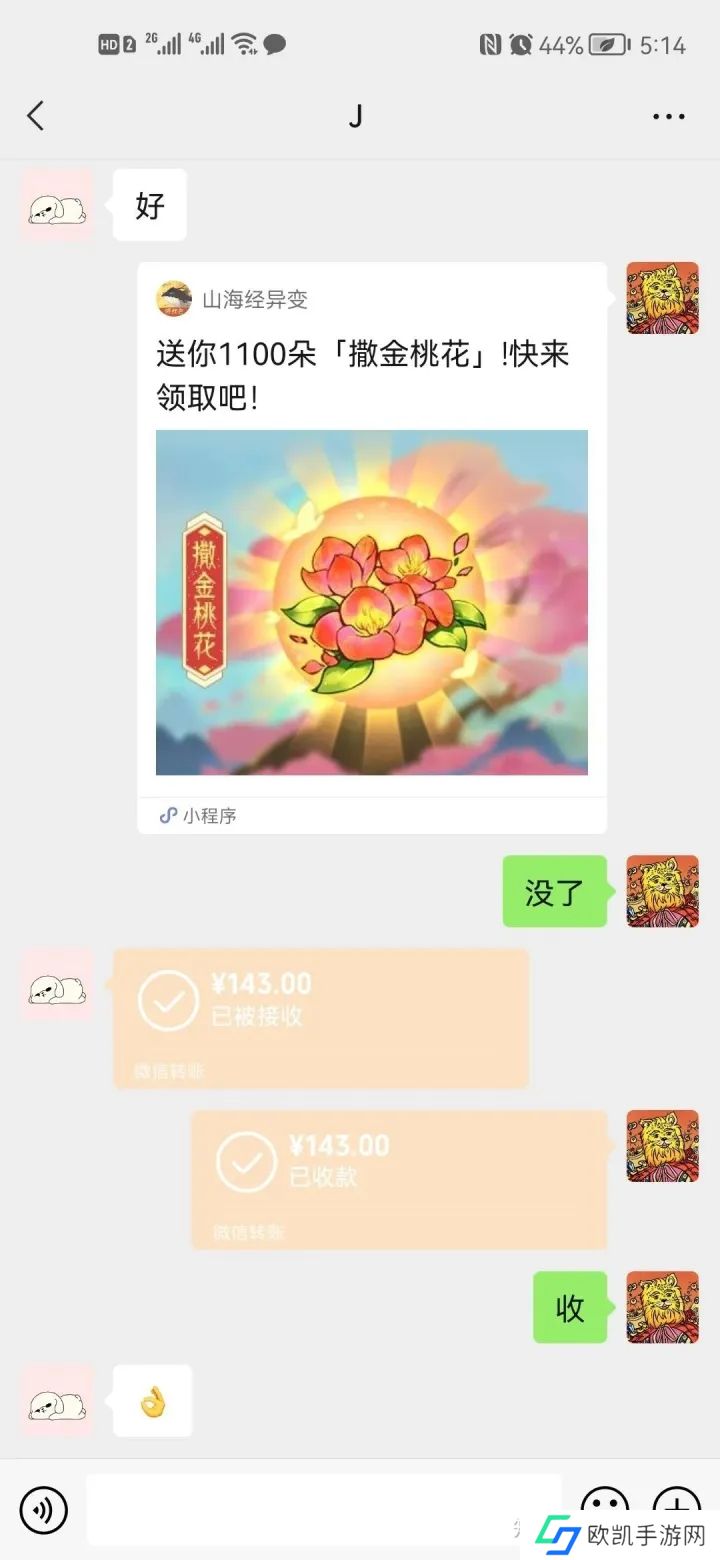Image resolution: width=720 pixels, height=1560 pixels.
Task: Tap my avatar next to 没了 message
Action: [662, 891]
